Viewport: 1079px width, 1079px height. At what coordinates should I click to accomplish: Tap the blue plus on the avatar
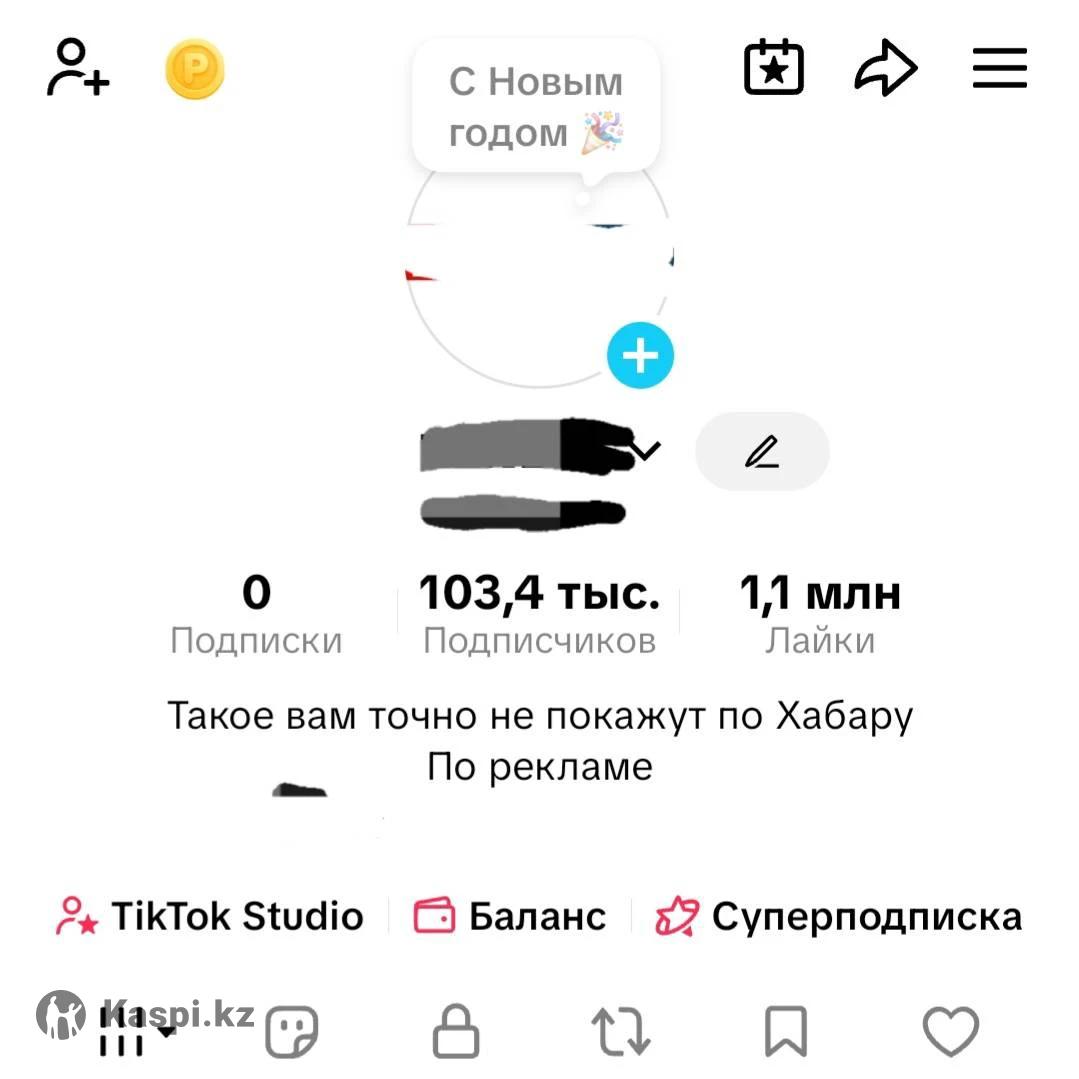point(640,355)
